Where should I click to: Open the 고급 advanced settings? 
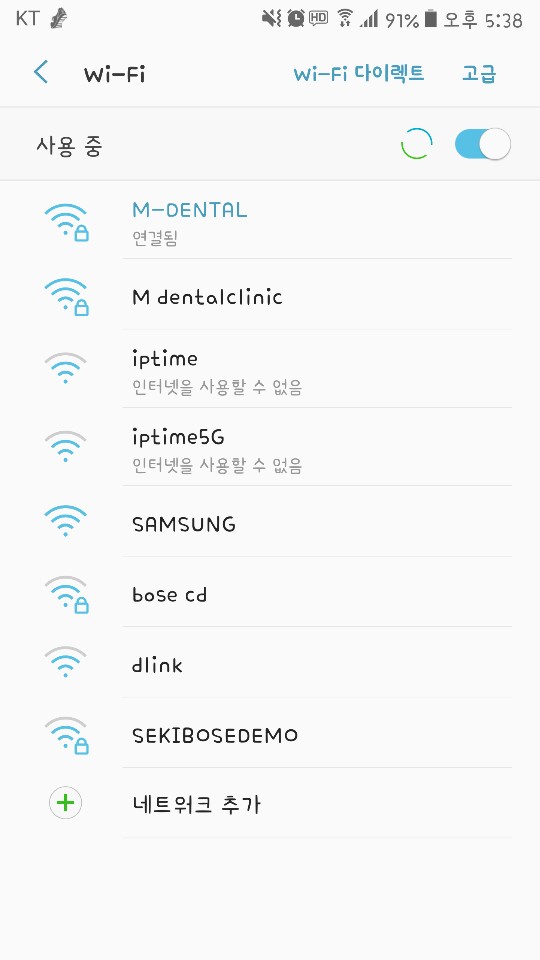click(x=479, y=73)
